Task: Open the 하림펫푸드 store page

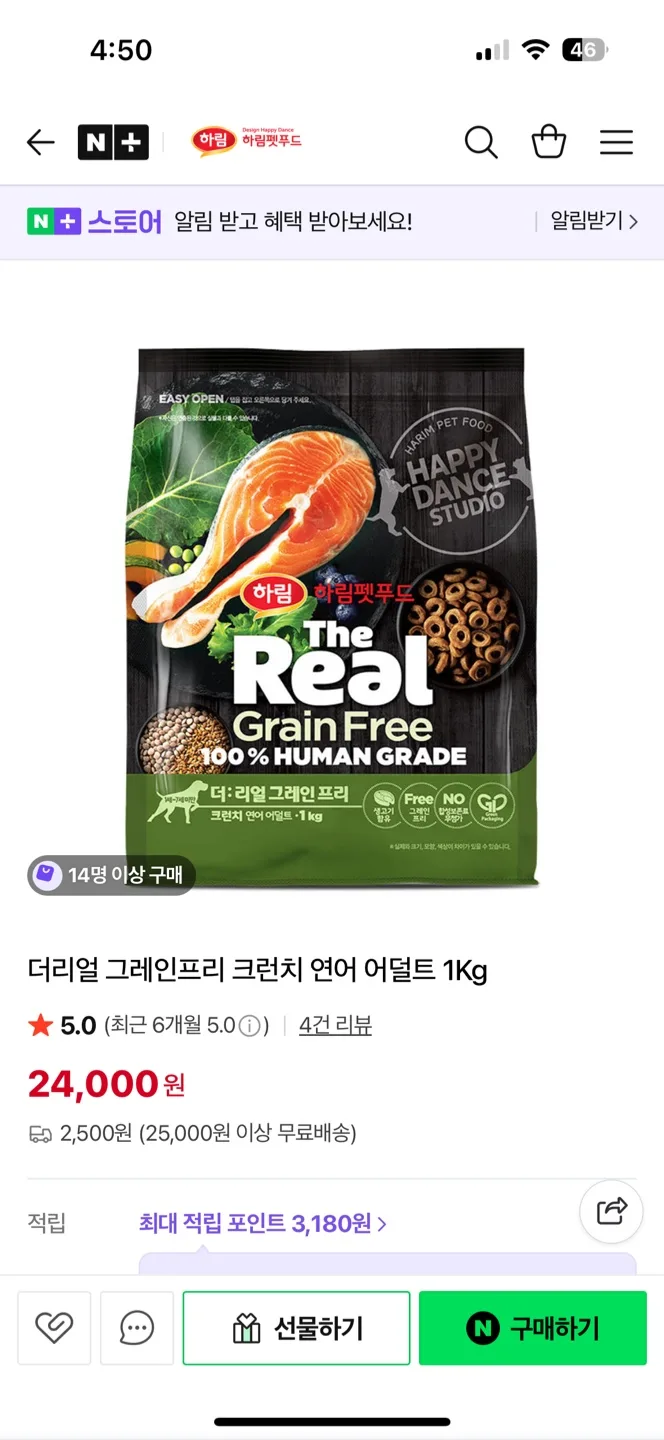Action: 247,141
